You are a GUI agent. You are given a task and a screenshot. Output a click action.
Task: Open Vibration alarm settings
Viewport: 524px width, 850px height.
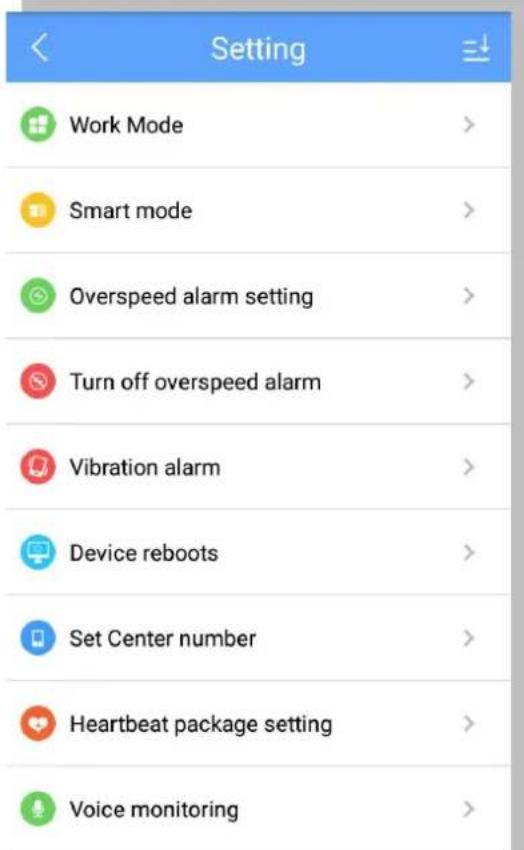[258, 467]
